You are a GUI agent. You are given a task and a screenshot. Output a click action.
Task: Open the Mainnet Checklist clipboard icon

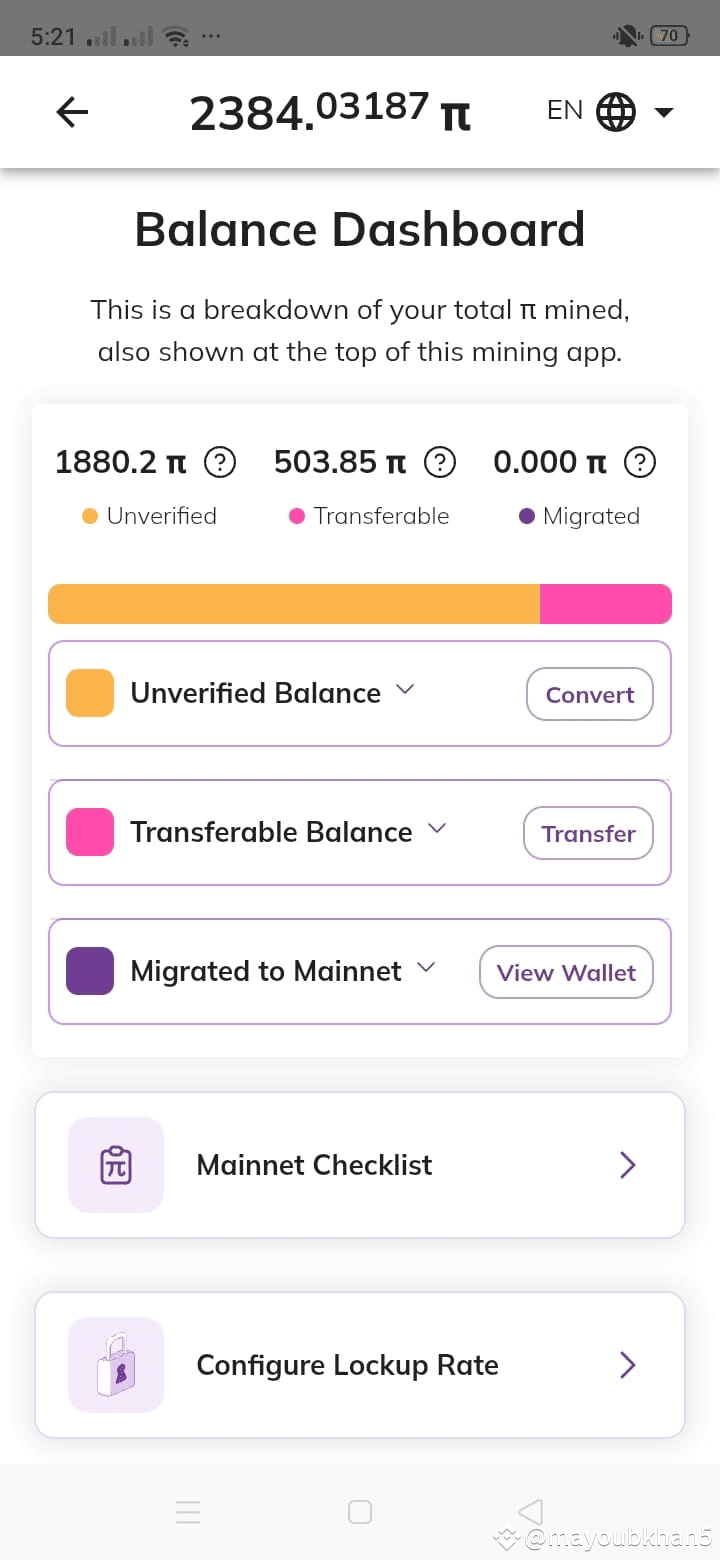pos(116,1164)
